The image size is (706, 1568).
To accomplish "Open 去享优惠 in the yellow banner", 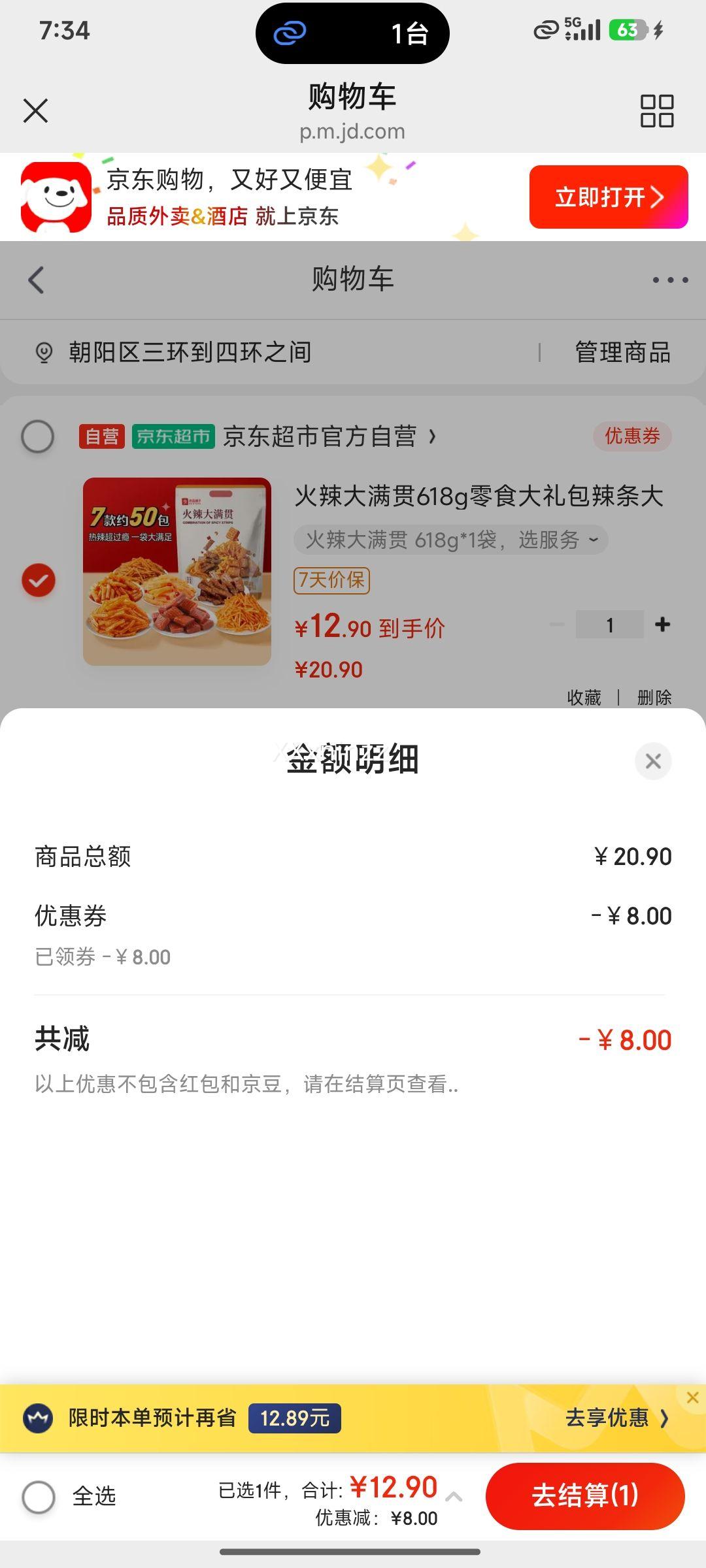I will pos(616,1418).
